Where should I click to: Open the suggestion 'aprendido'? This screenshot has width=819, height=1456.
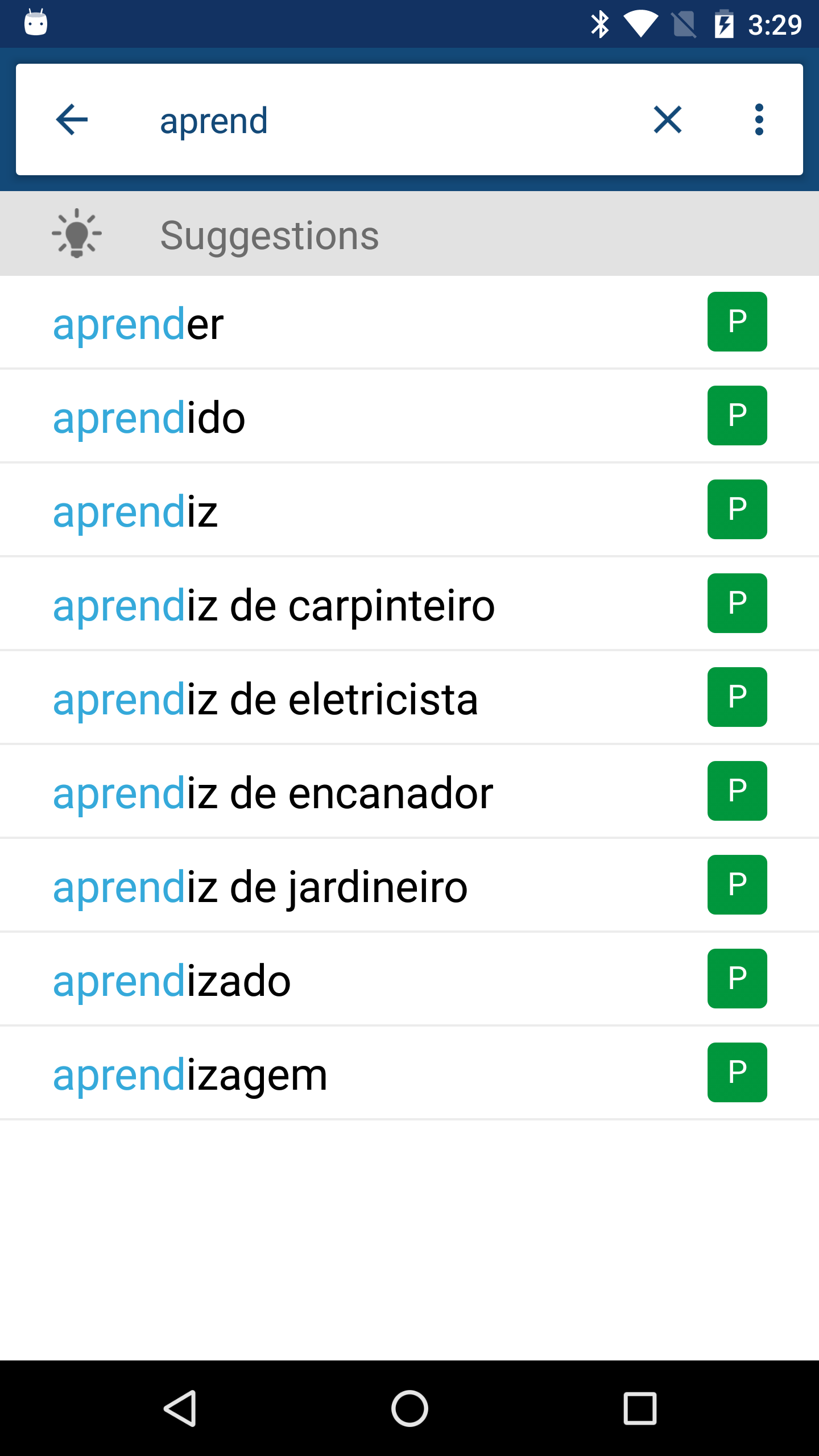409,416
